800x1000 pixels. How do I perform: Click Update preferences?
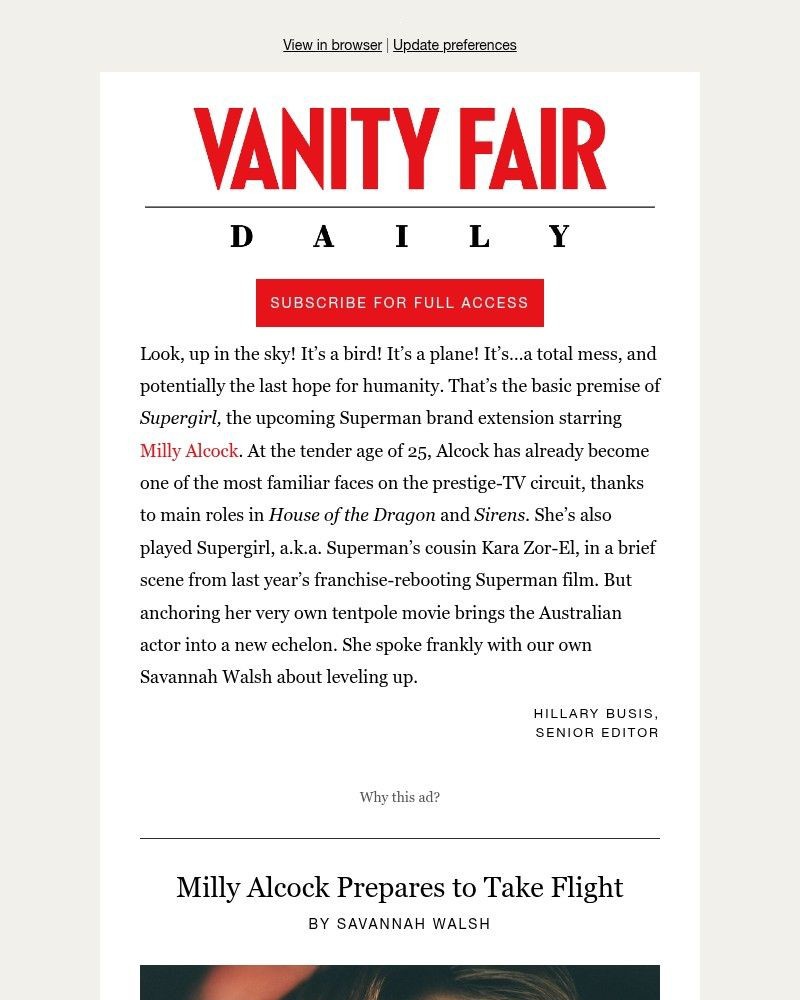pyautogui.click(x=455, y=45)
